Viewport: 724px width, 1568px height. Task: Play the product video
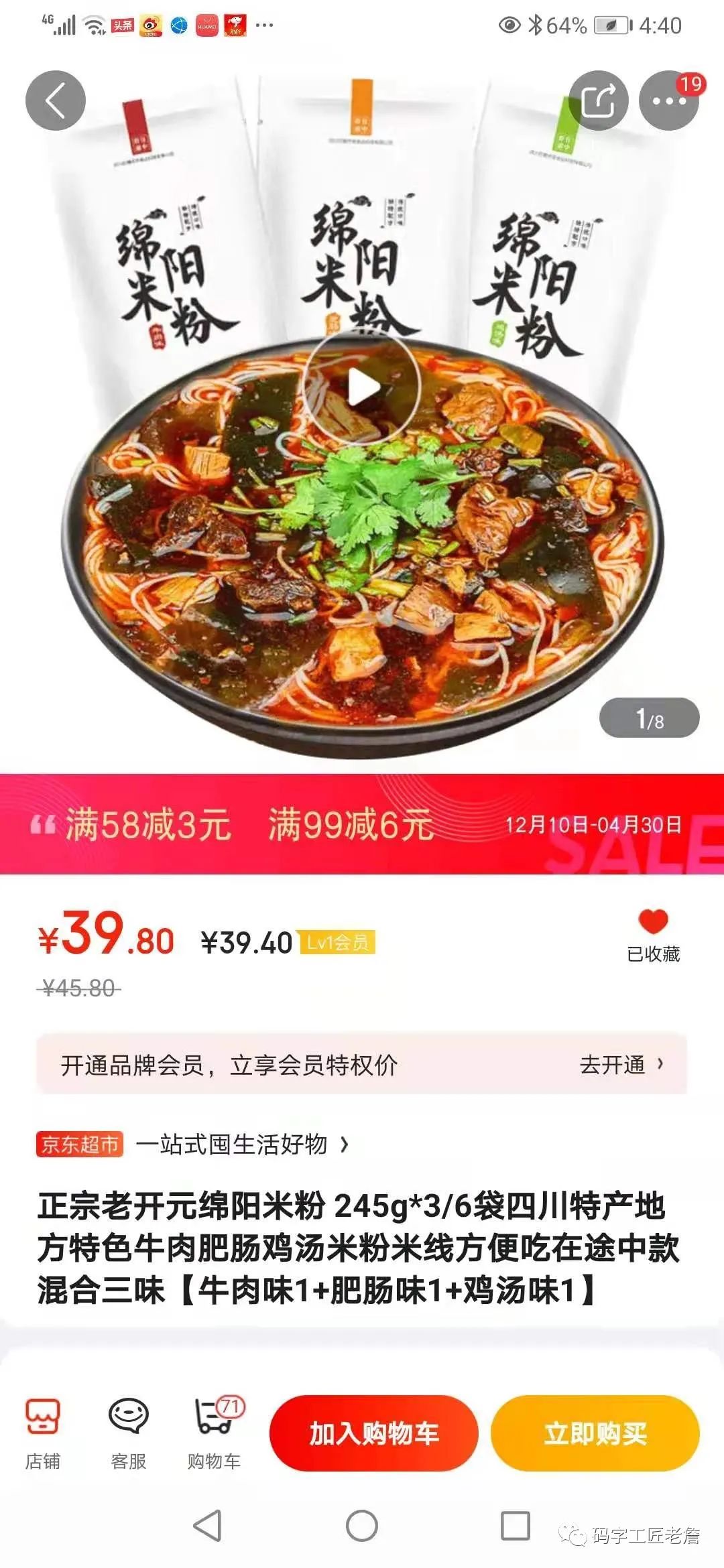[x=362, y=386]
